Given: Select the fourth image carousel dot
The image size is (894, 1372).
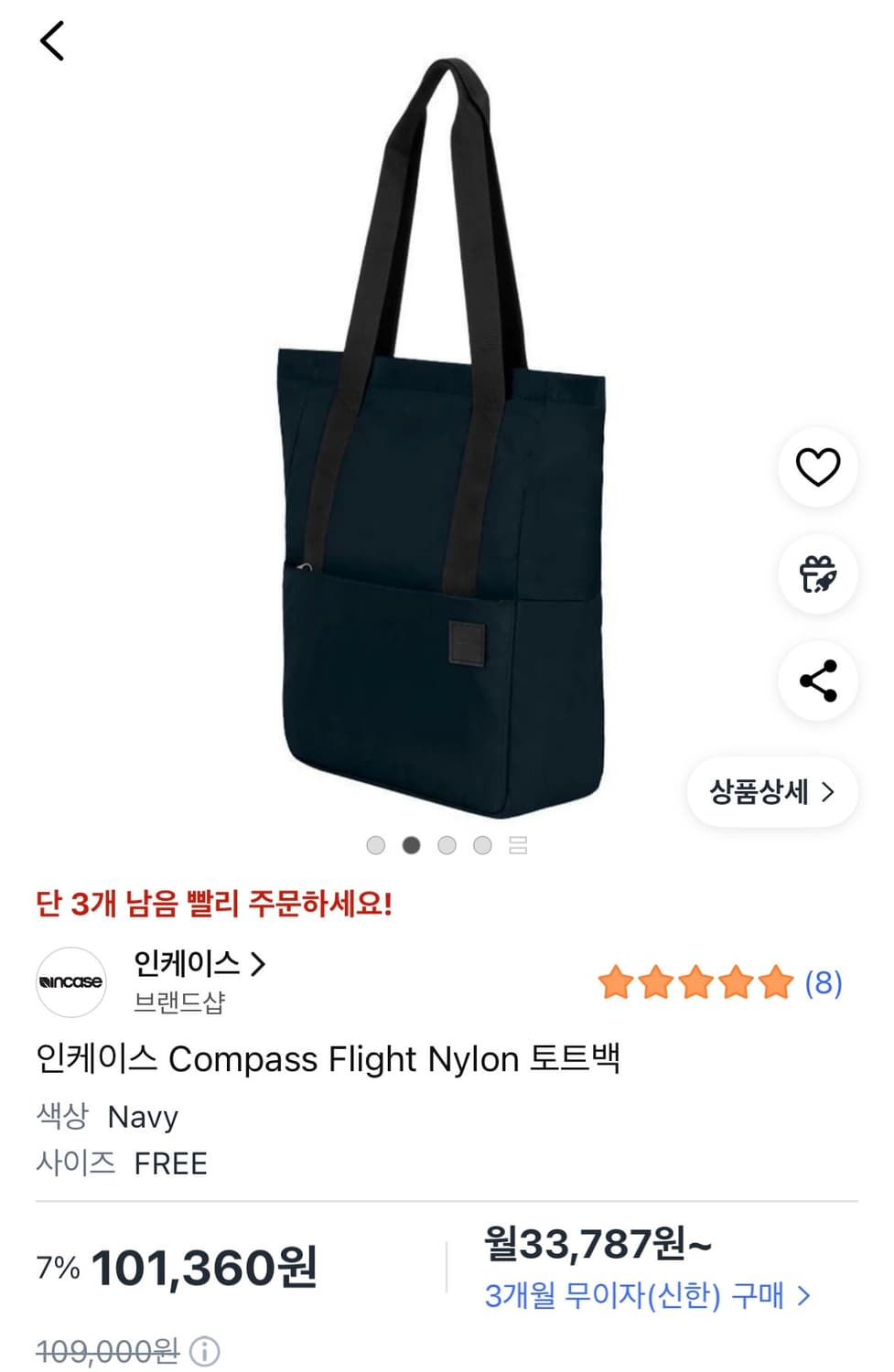Looking at the screenshot, I should [481, 844].
